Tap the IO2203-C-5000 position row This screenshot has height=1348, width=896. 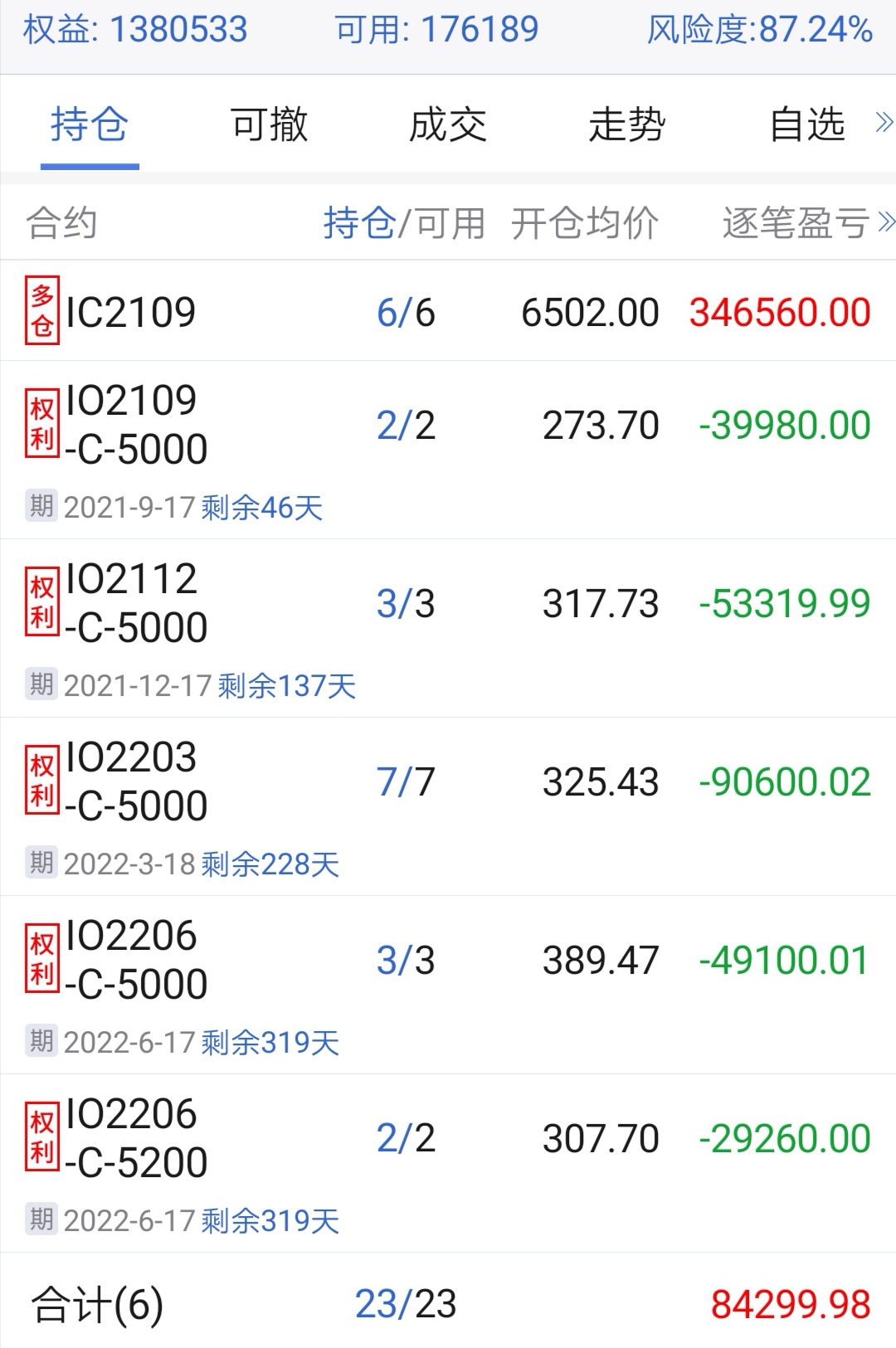pos(448,805)
